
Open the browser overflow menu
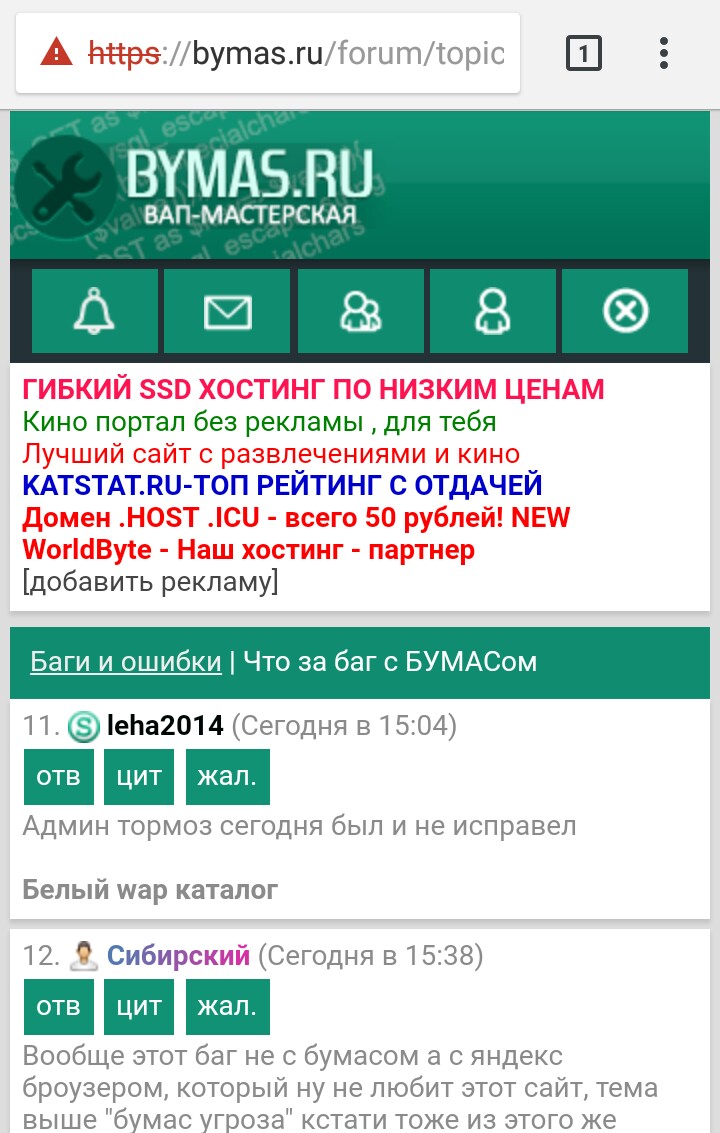coord(664,52)
